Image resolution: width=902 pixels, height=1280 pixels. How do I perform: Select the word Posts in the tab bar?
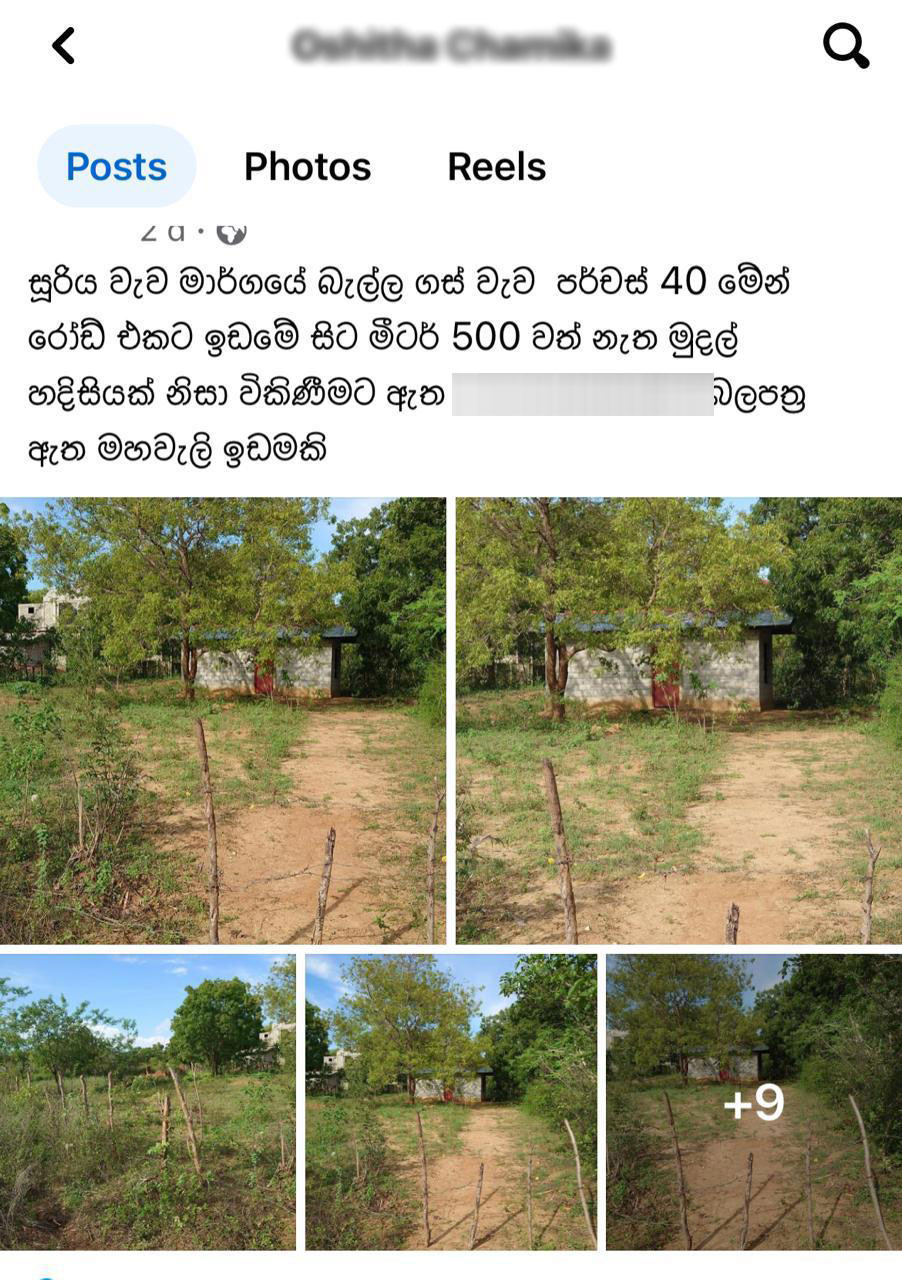click(116, 166)
